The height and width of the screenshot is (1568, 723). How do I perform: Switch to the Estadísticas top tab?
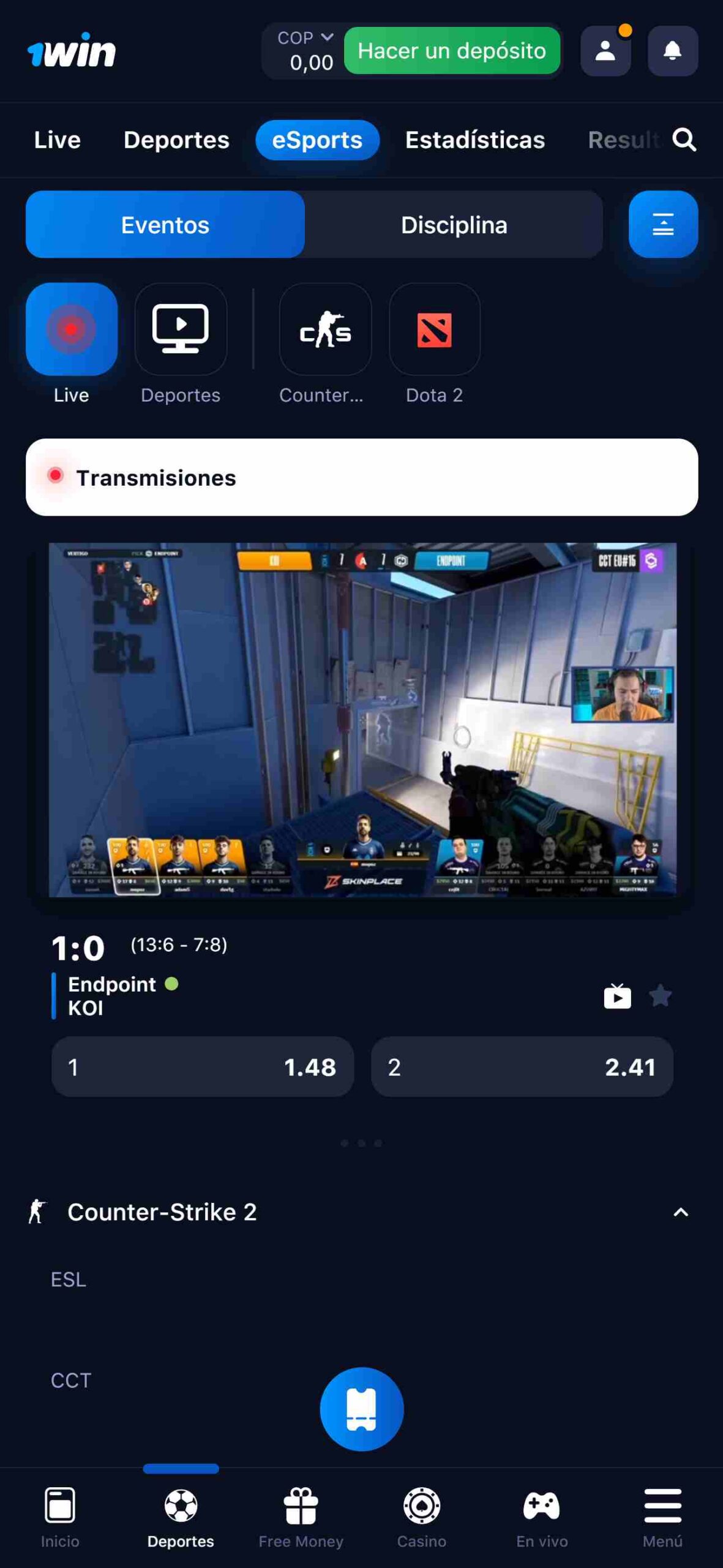pyautogui.click(x=475, y=140)
